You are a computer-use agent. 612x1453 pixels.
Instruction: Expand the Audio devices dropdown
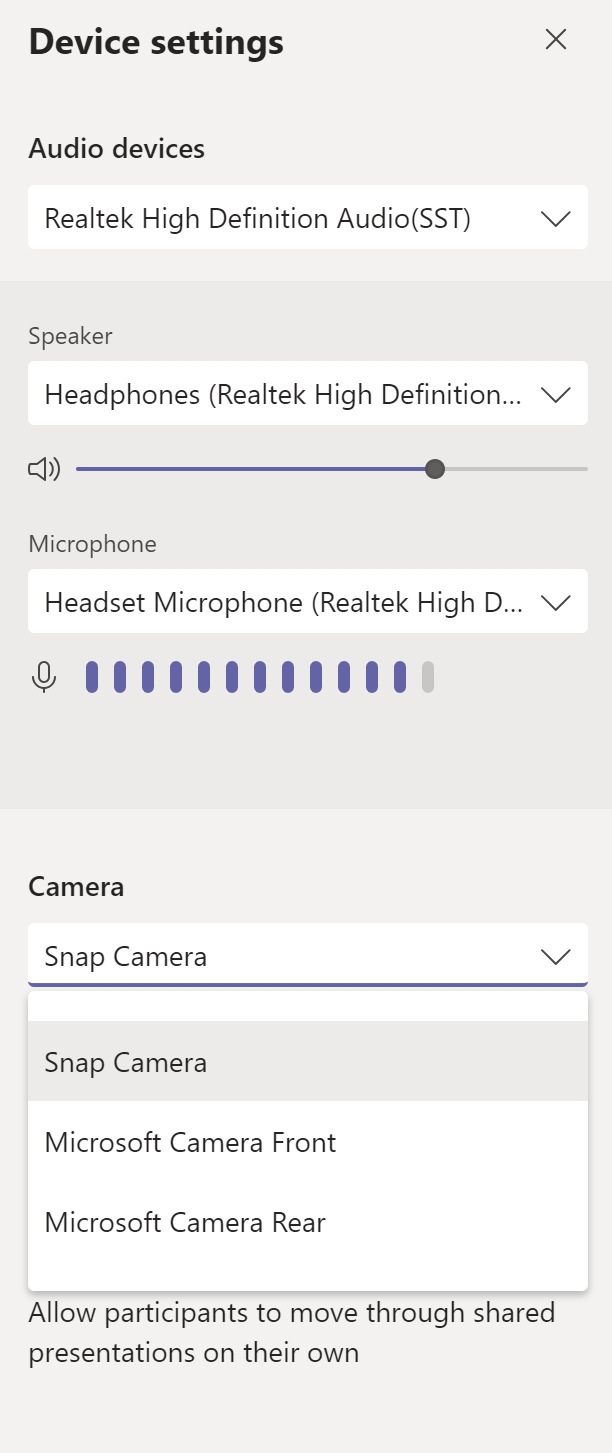pyautogui.click(x=307, y=218)
